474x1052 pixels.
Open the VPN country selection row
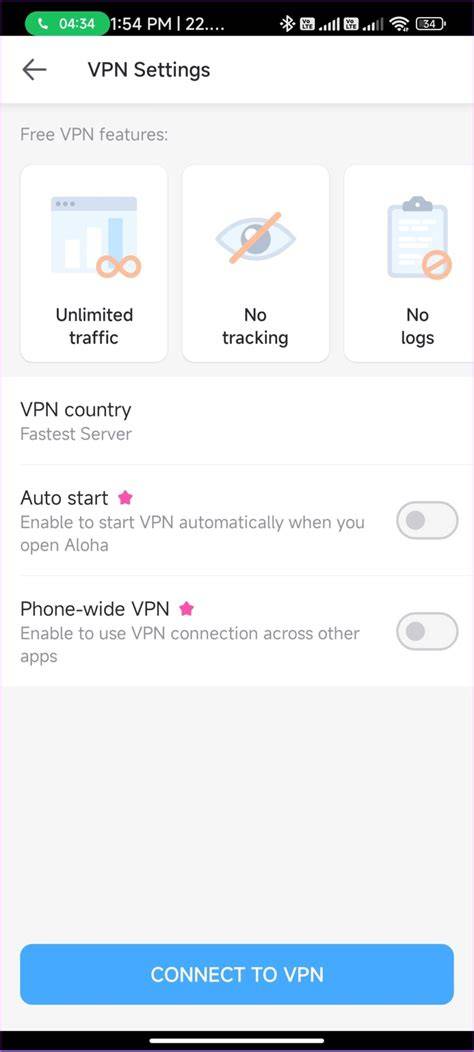[x=237, y=421]
